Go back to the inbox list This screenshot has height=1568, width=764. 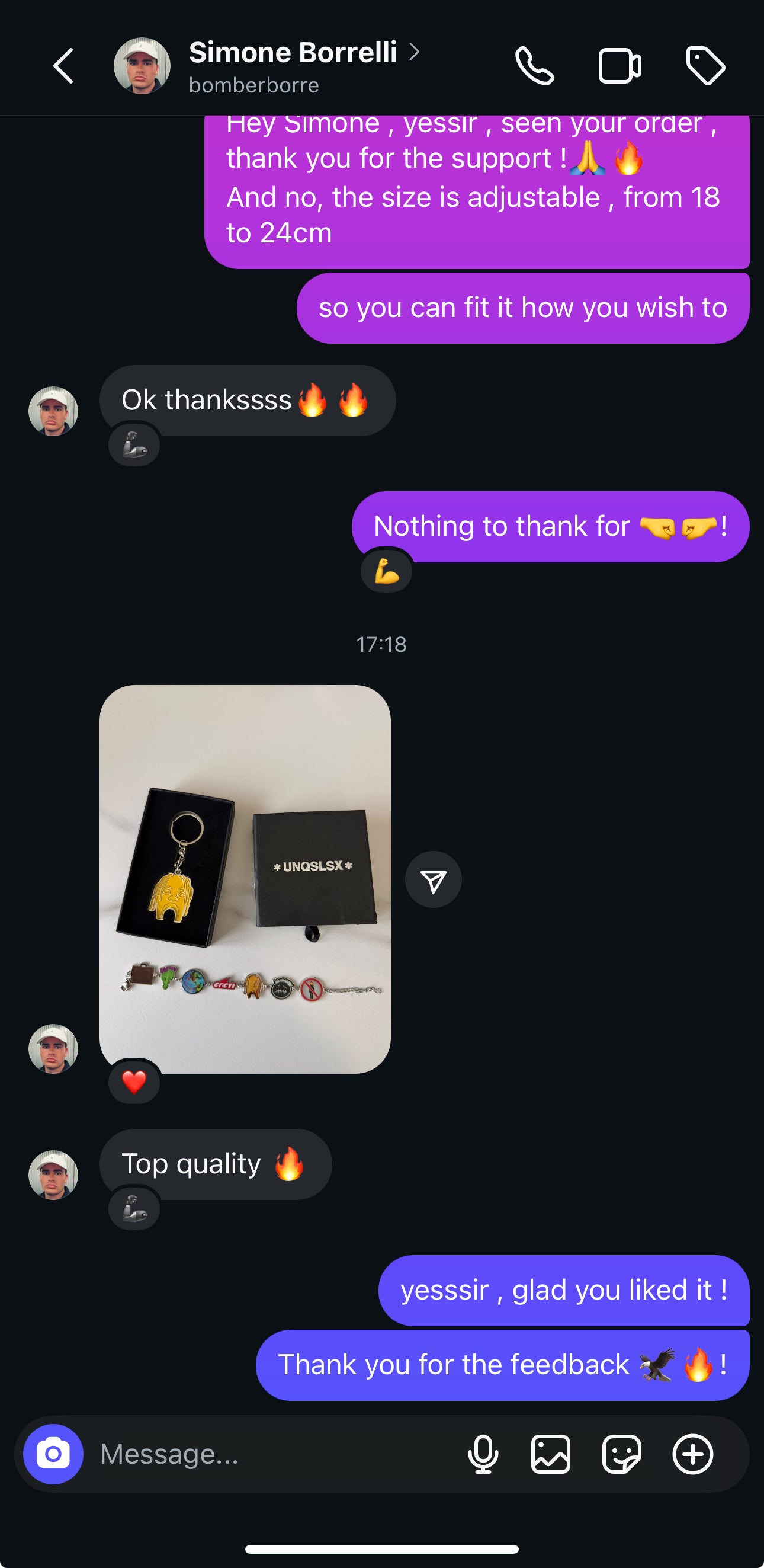click(x=63, y=66)
